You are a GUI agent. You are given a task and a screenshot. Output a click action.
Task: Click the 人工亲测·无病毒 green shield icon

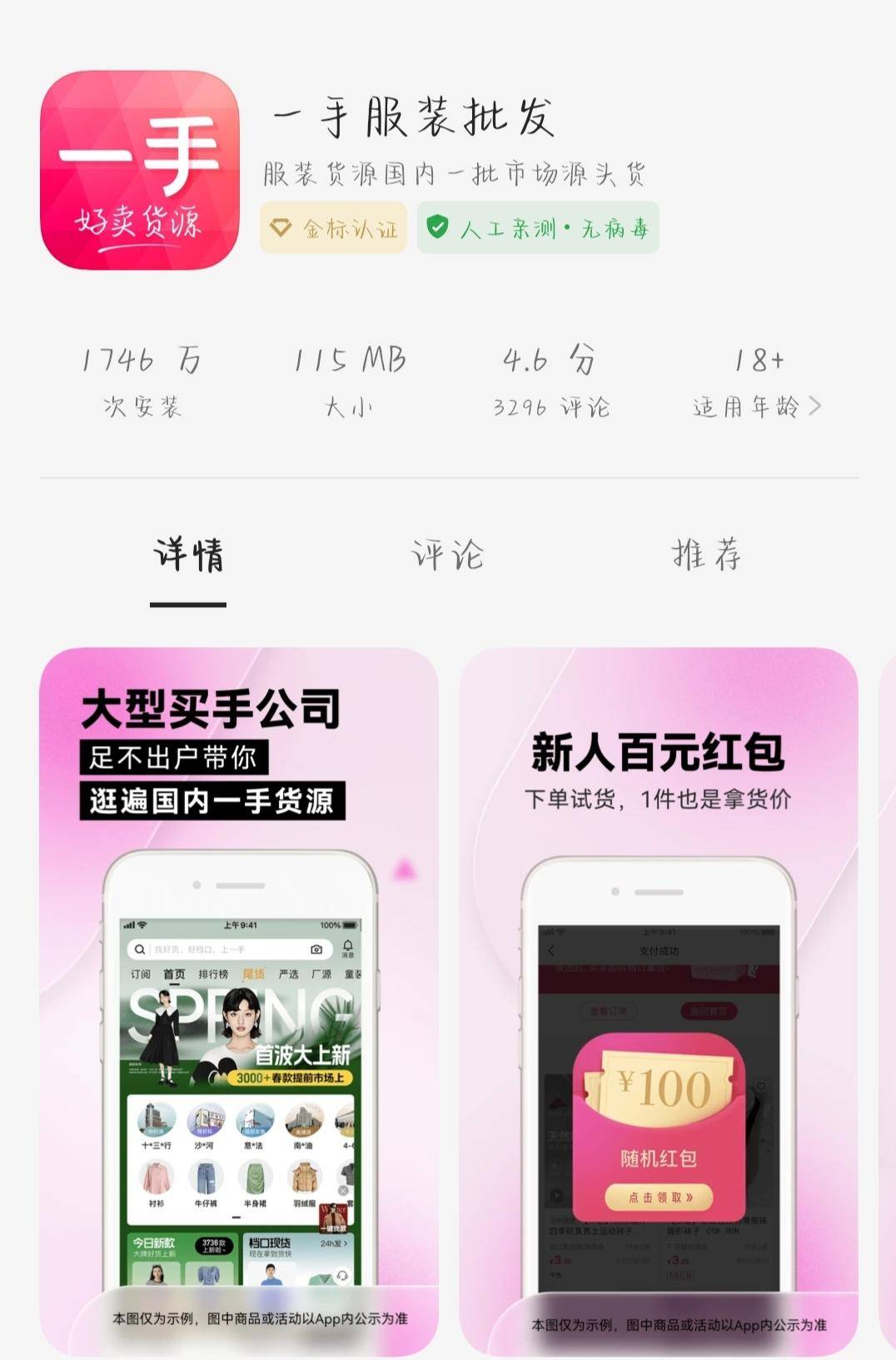(x=436, y=226)
